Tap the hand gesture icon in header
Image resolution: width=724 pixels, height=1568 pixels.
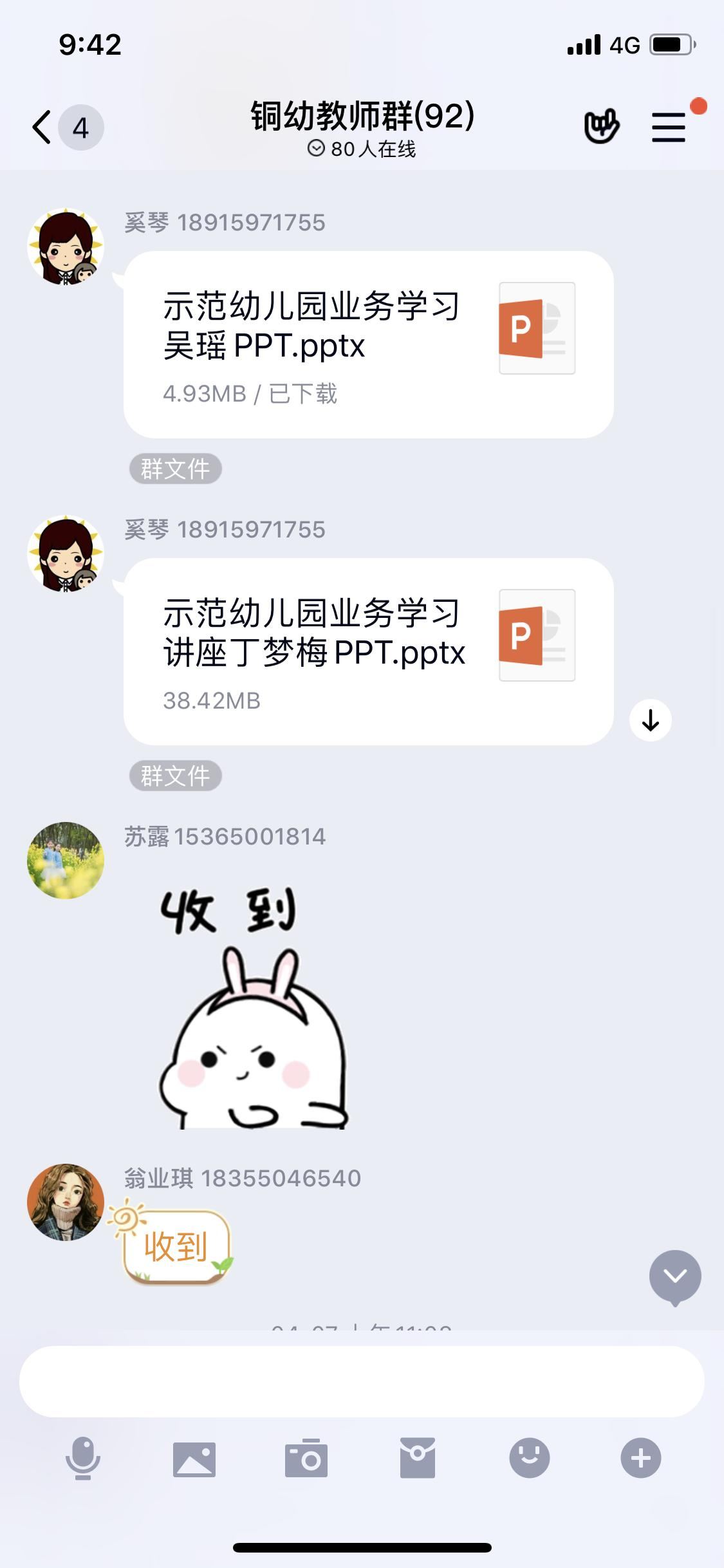click(x=601, y=126)
